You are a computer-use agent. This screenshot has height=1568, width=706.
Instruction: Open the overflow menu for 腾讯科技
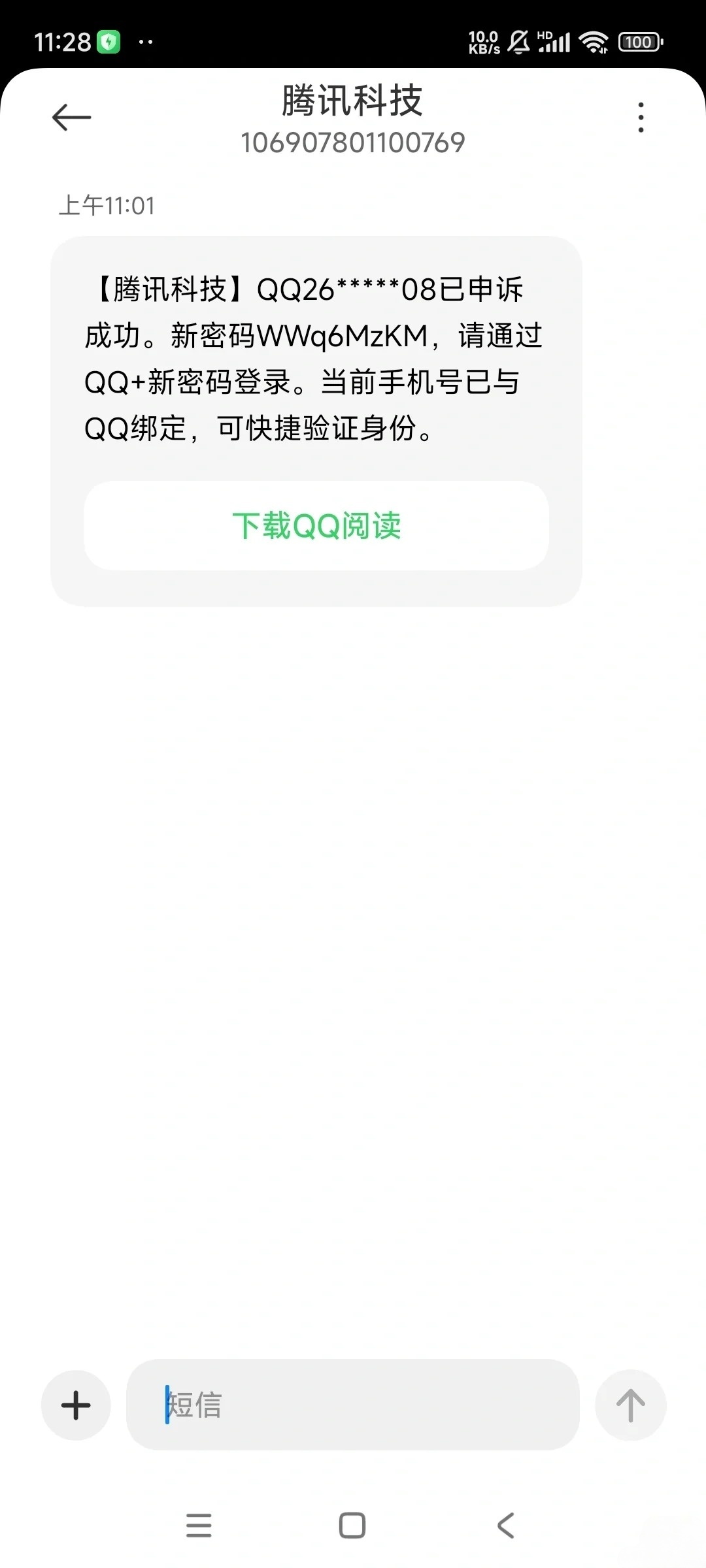click(x=641, y=118)
